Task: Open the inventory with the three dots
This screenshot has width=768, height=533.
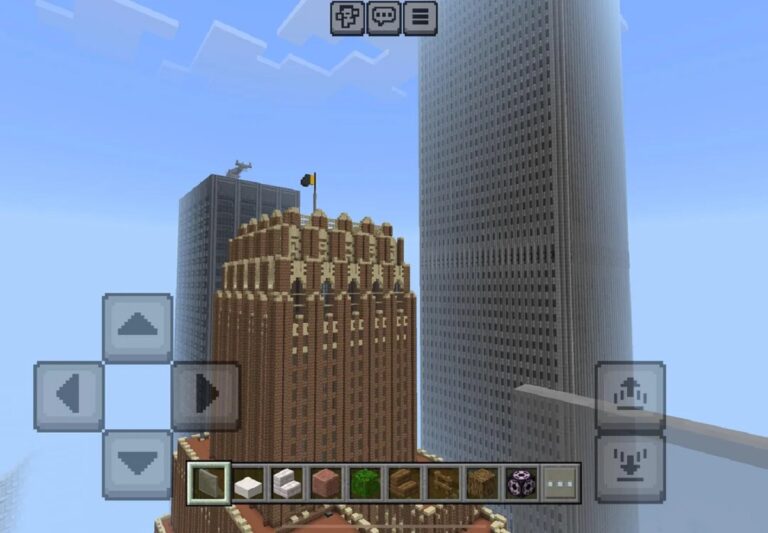Action: (560, 484)
